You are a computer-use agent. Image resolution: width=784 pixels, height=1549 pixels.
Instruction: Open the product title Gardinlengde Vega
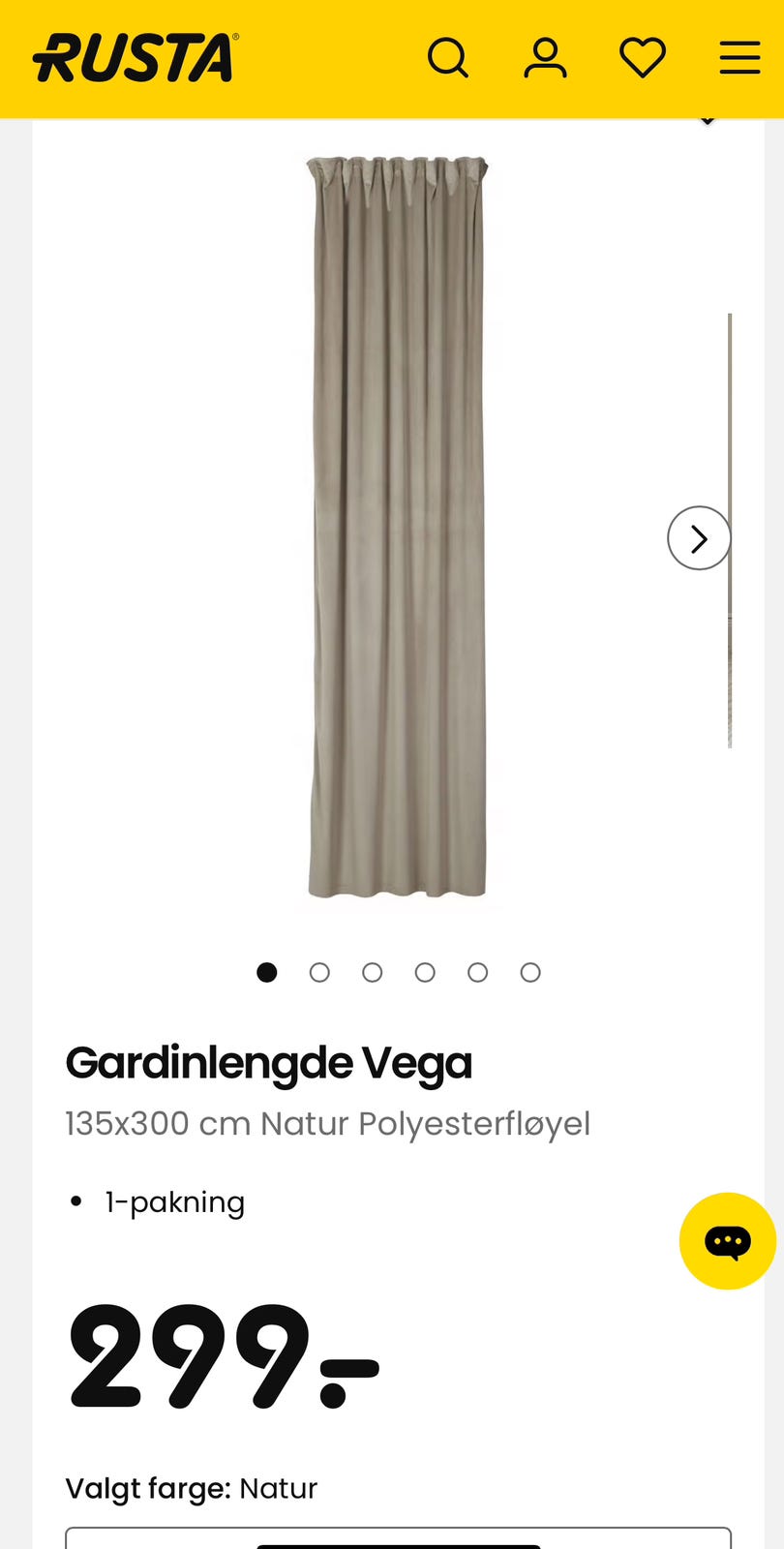click(x=268, y=1062)
